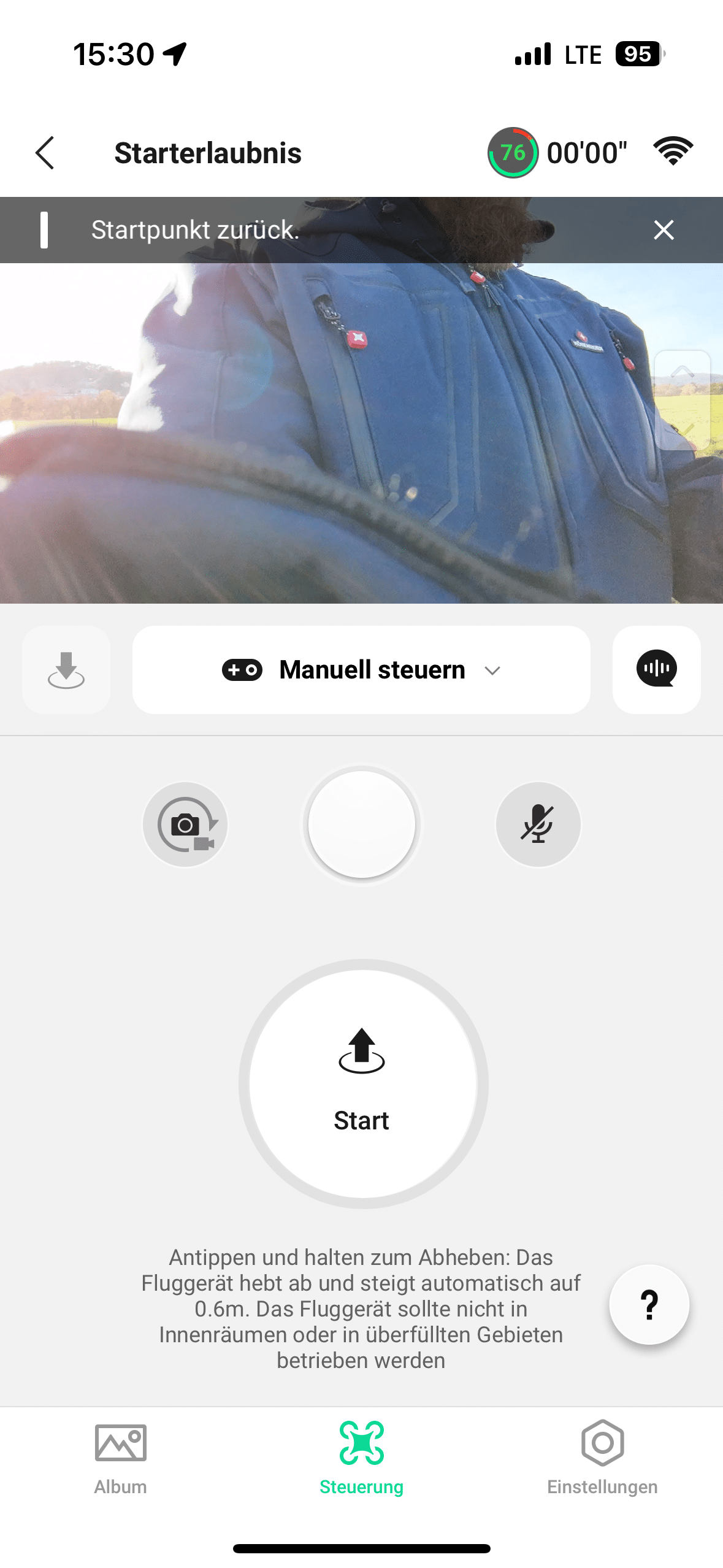The height and width of the screenshot is (1568, 723).
Task: Expand the Manuell steuern mode dropdown
Action: coord(361,669)
